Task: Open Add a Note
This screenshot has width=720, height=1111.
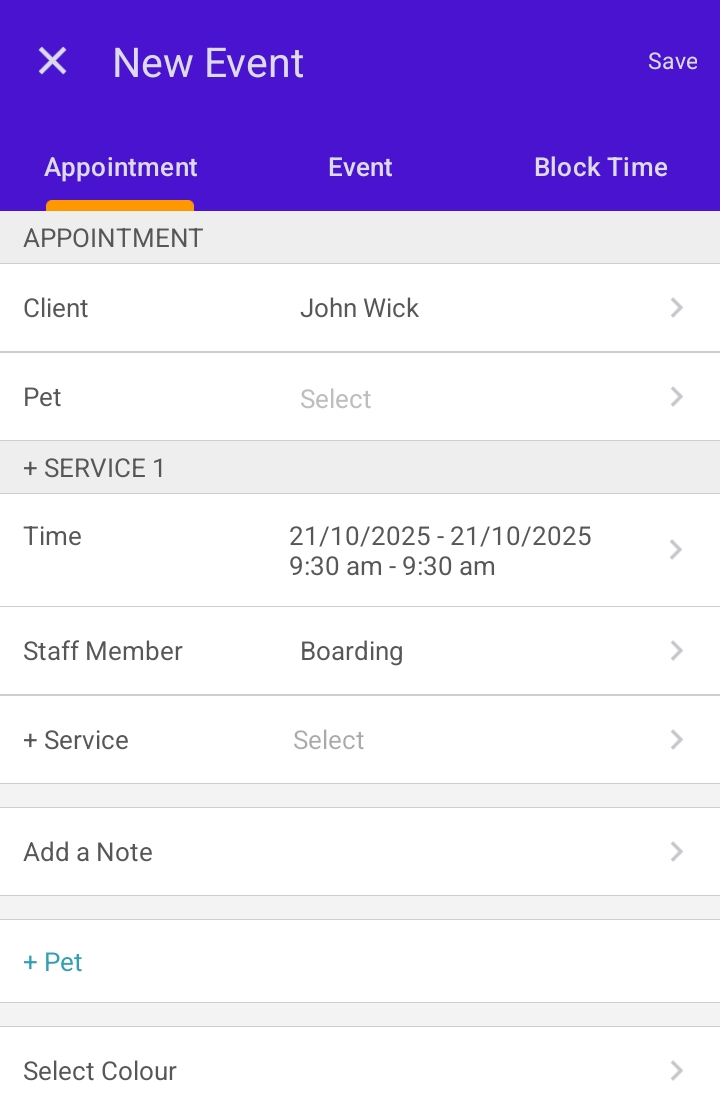Action: coord(360,852)
